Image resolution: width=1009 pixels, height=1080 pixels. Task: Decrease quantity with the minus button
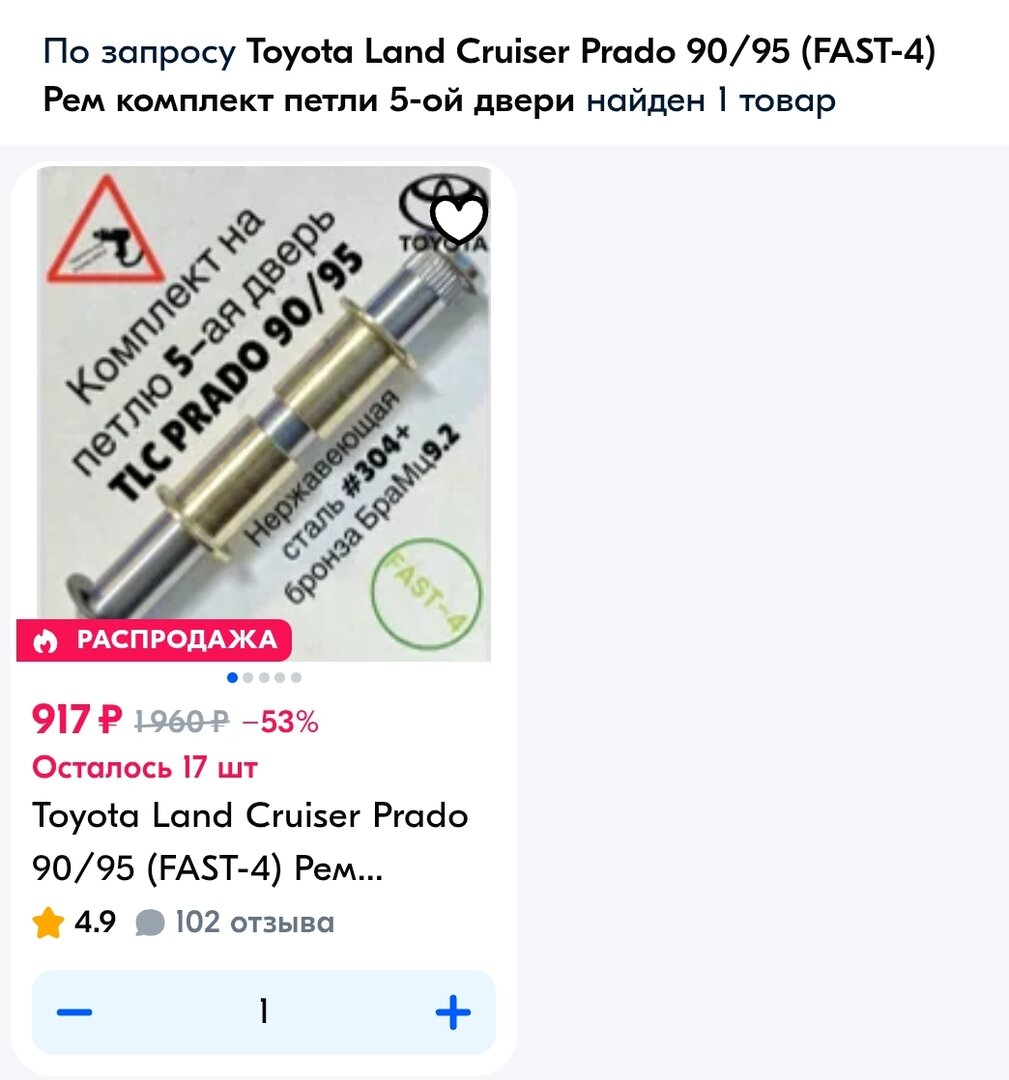coord(74,1012)
